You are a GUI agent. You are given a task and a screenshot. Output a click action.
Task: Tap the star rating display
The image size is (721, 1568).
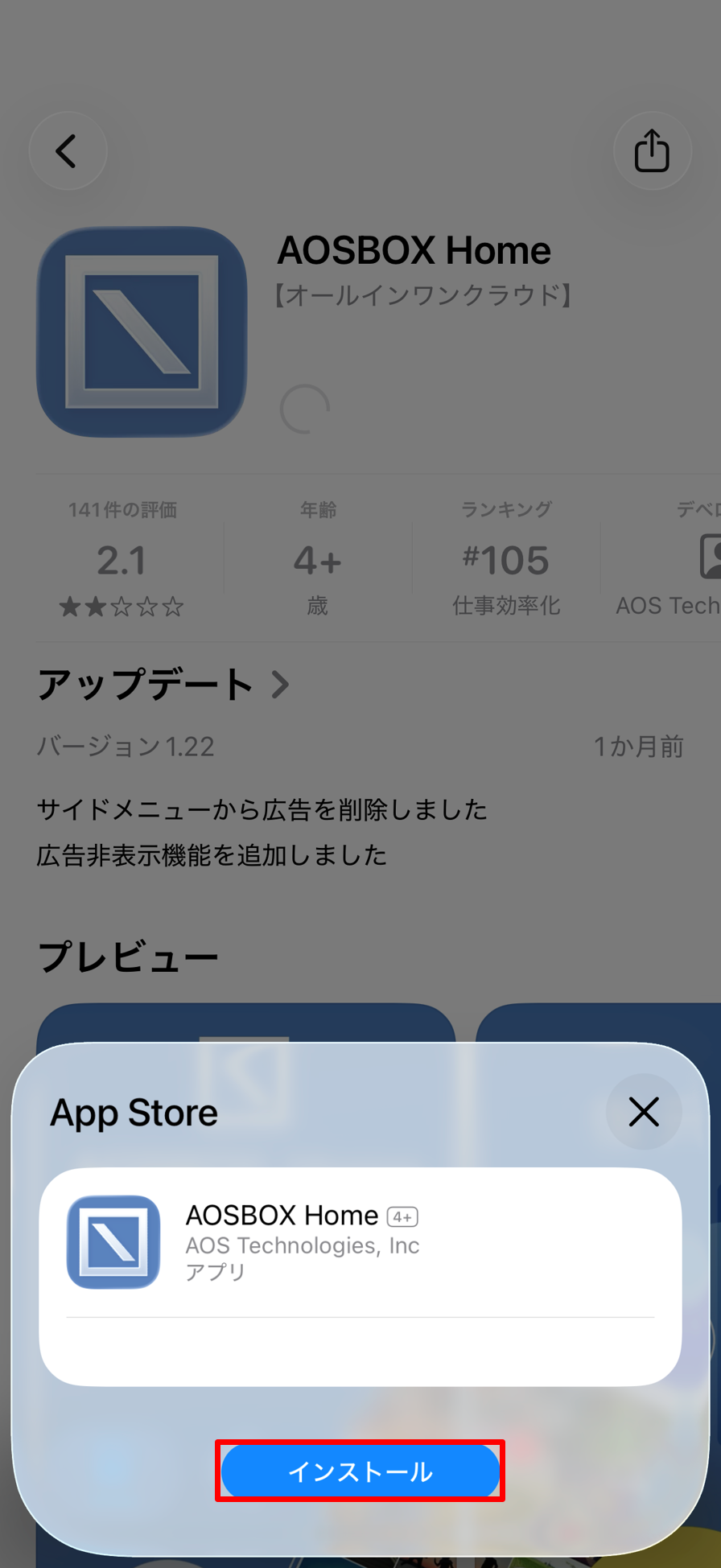121,607
